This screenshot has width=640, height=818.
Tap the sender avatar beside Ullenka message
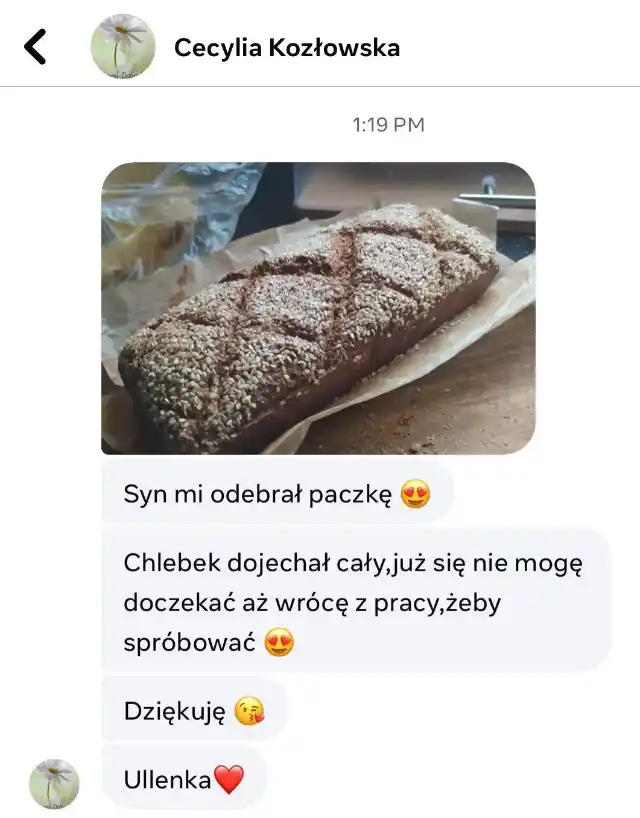click(x=54, y=783)
